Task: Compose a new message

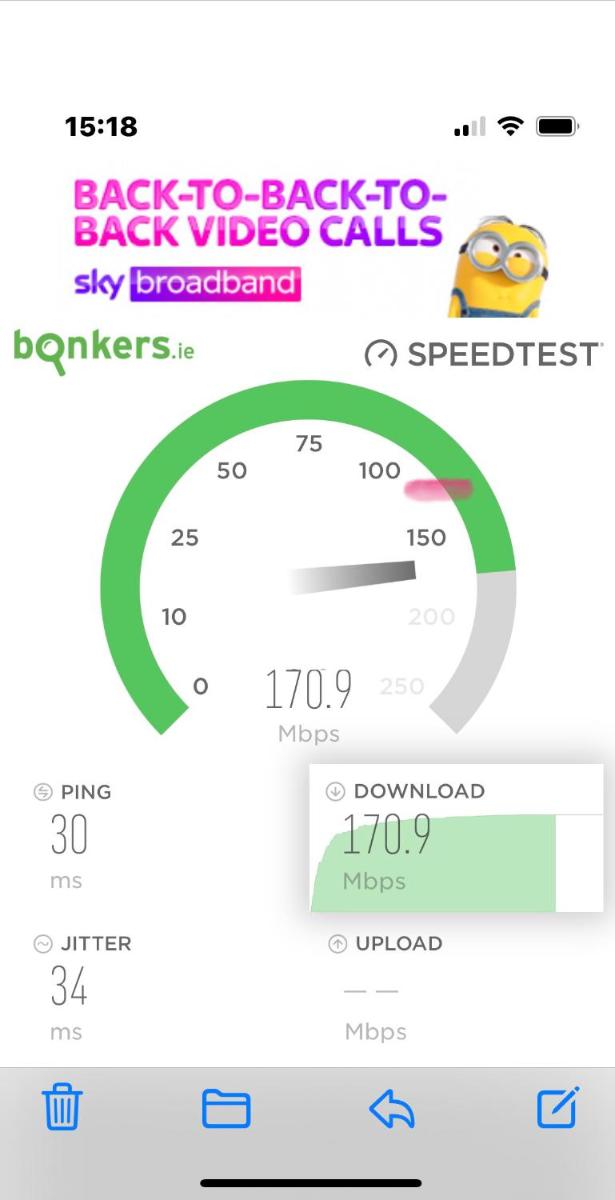Action: coord(557,1107)
